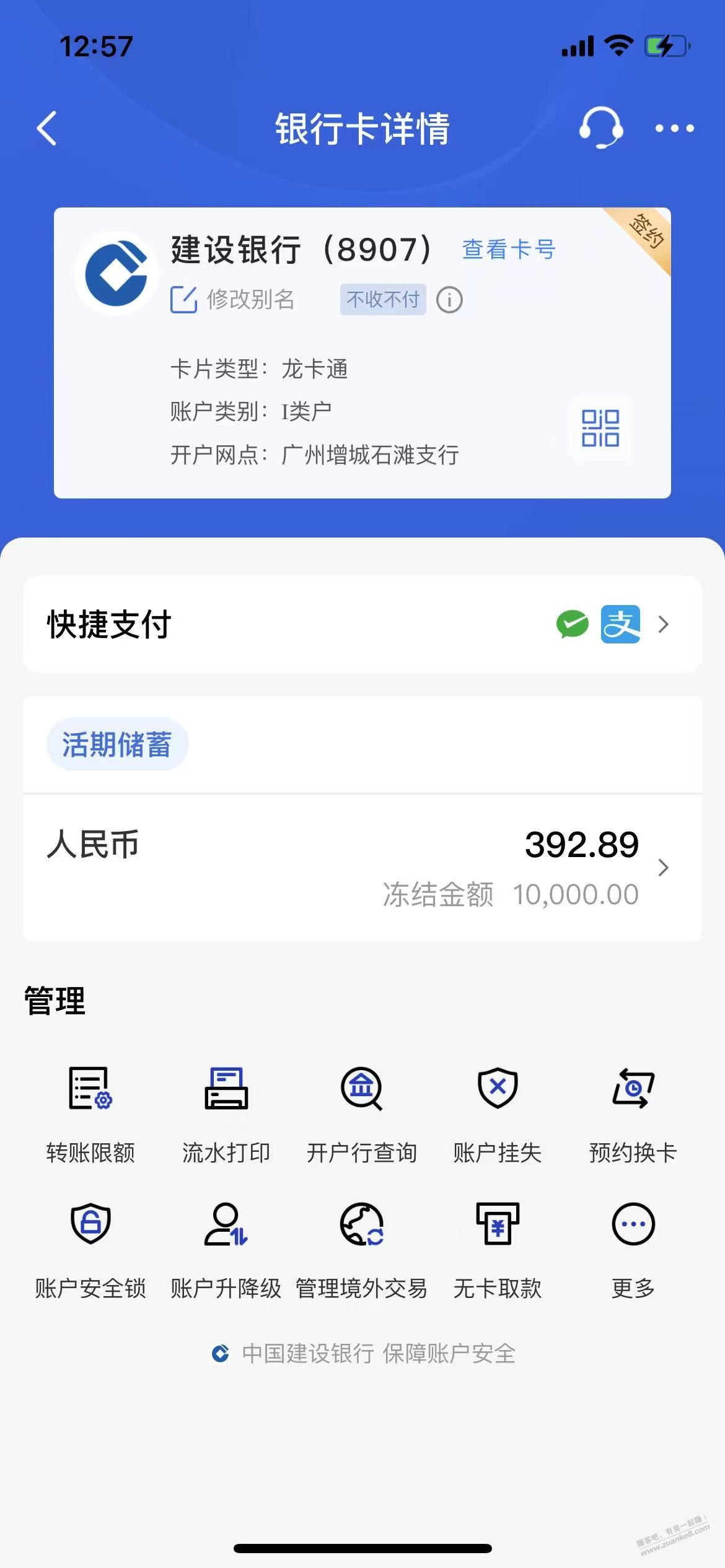
Task: Show the card's QR code icon
Action: (x=600, y=428)
